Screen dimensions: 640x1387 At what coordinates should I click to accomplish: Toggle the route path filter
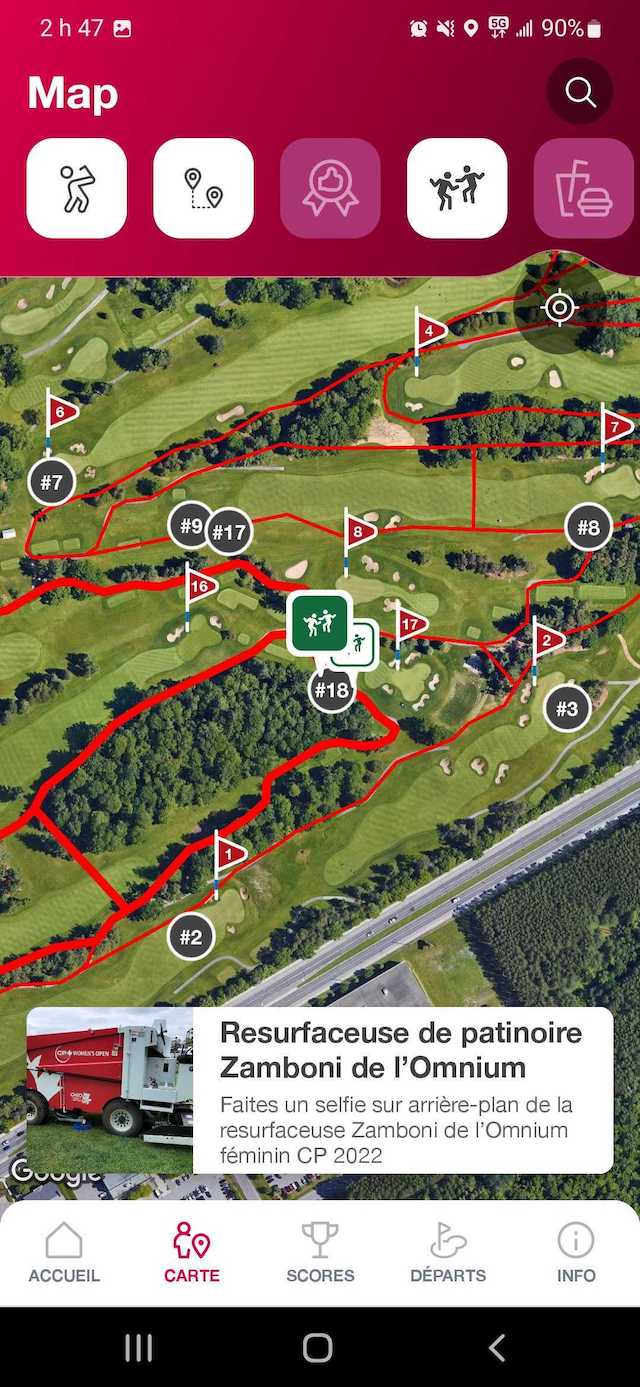pyautogui.click(x=203, y=188)
